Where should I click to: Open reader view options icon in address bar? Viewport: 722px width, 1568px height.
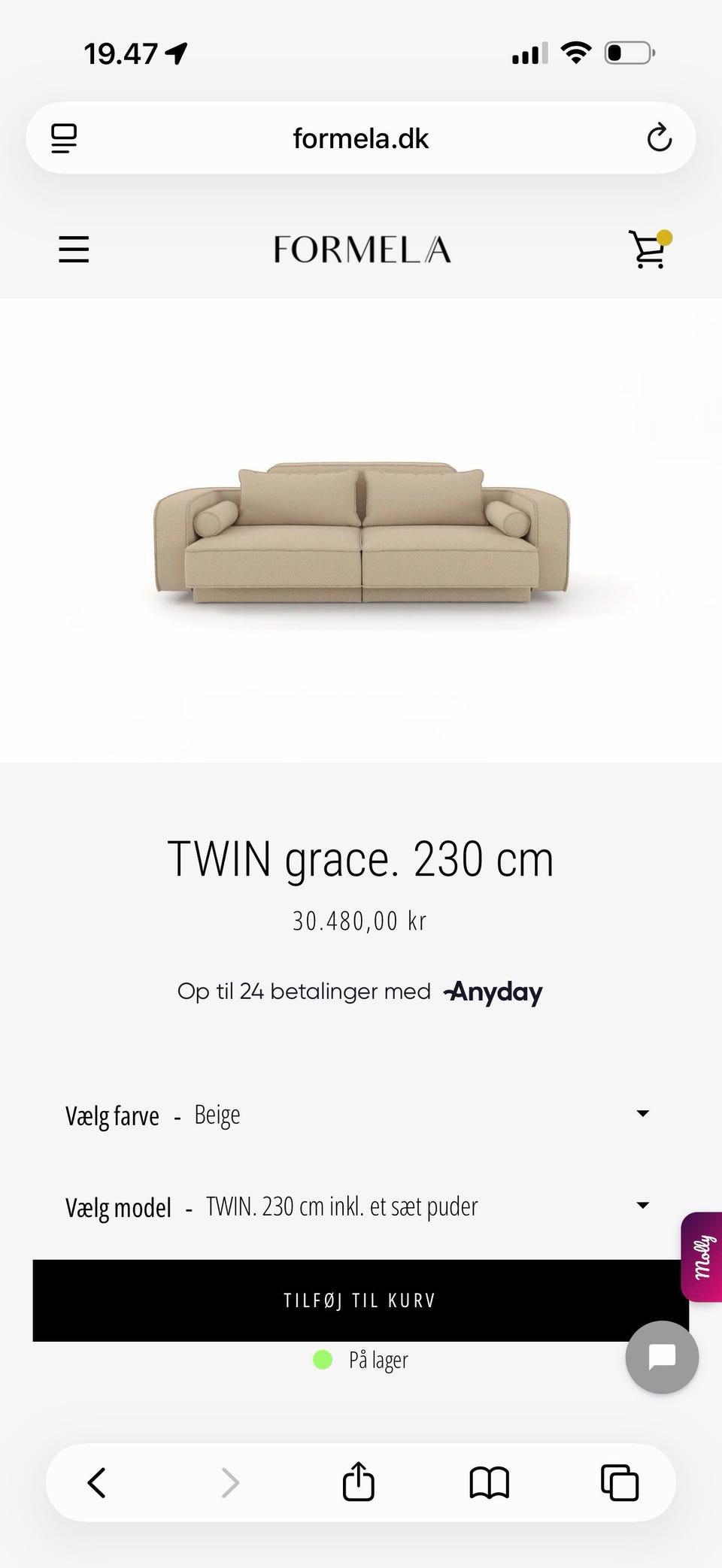point(64,138)
